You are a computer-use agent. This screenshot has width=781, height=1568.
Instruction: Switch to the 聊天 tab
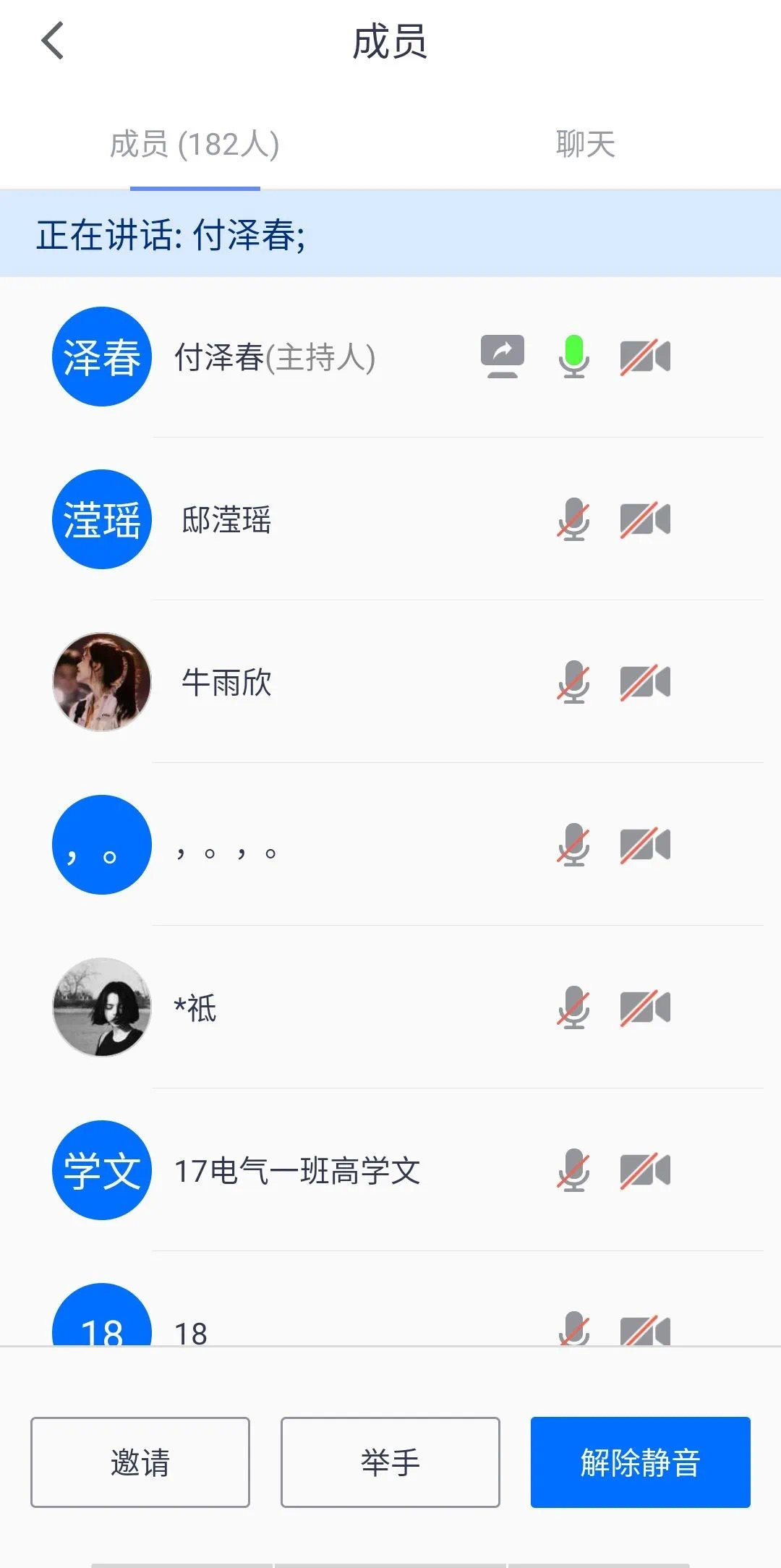click(585, 144)
